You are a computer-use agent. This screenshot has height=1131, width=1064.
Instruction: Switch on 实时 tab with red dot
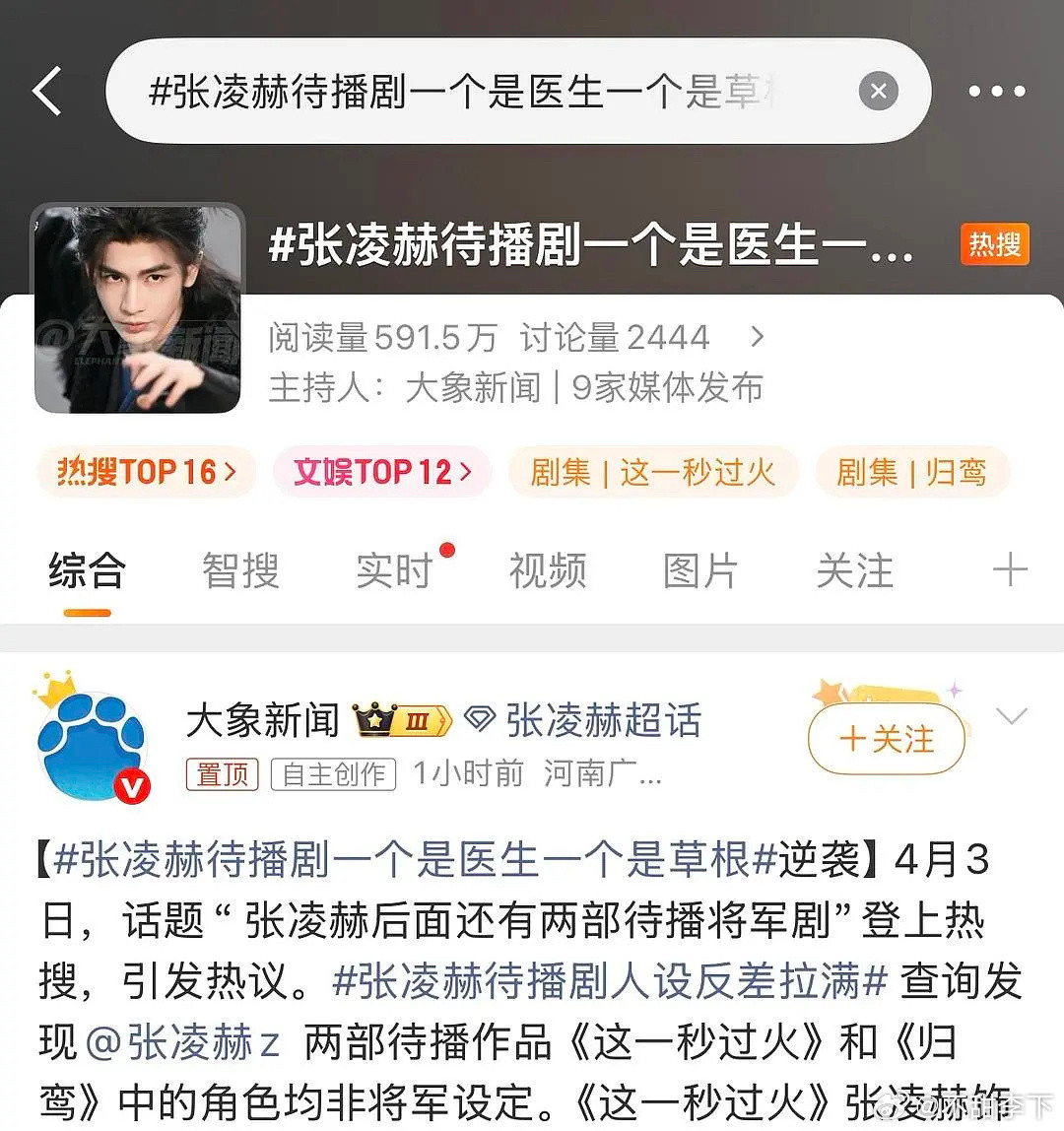(394, 569)
